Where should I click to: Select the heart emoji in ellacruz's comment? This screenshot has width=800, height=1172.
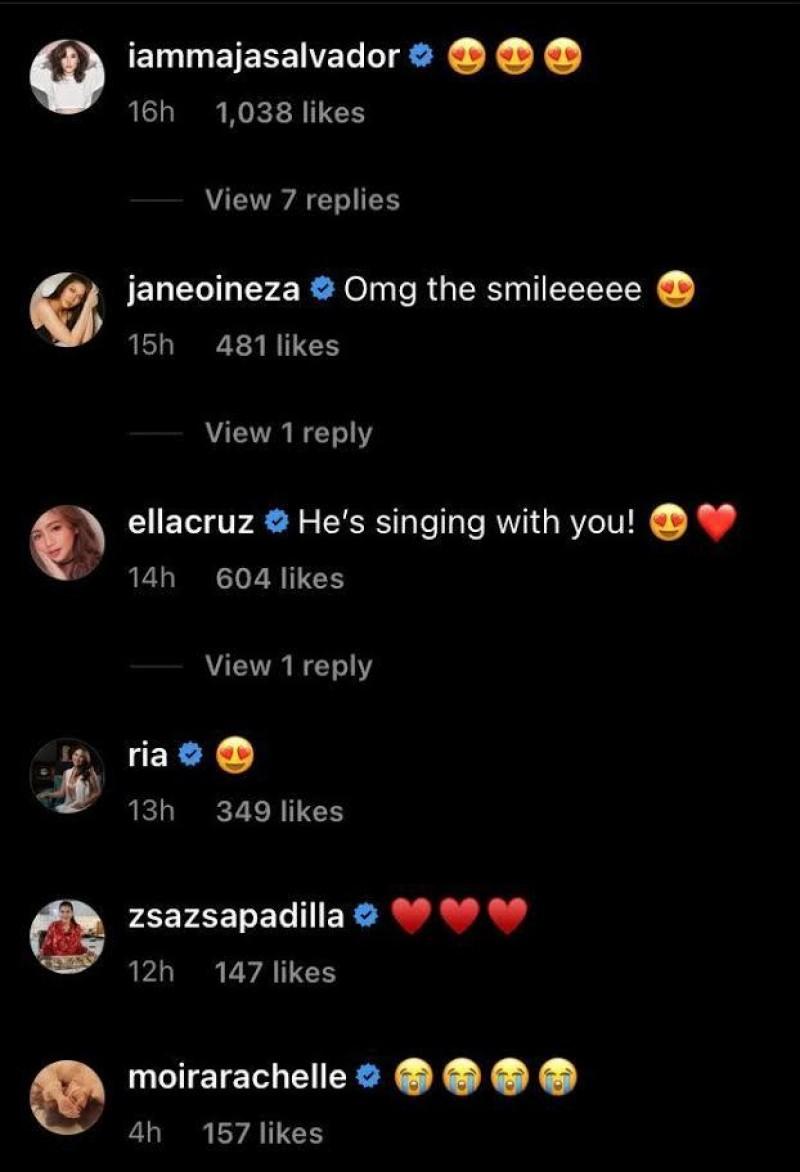(x=716, y=520)
